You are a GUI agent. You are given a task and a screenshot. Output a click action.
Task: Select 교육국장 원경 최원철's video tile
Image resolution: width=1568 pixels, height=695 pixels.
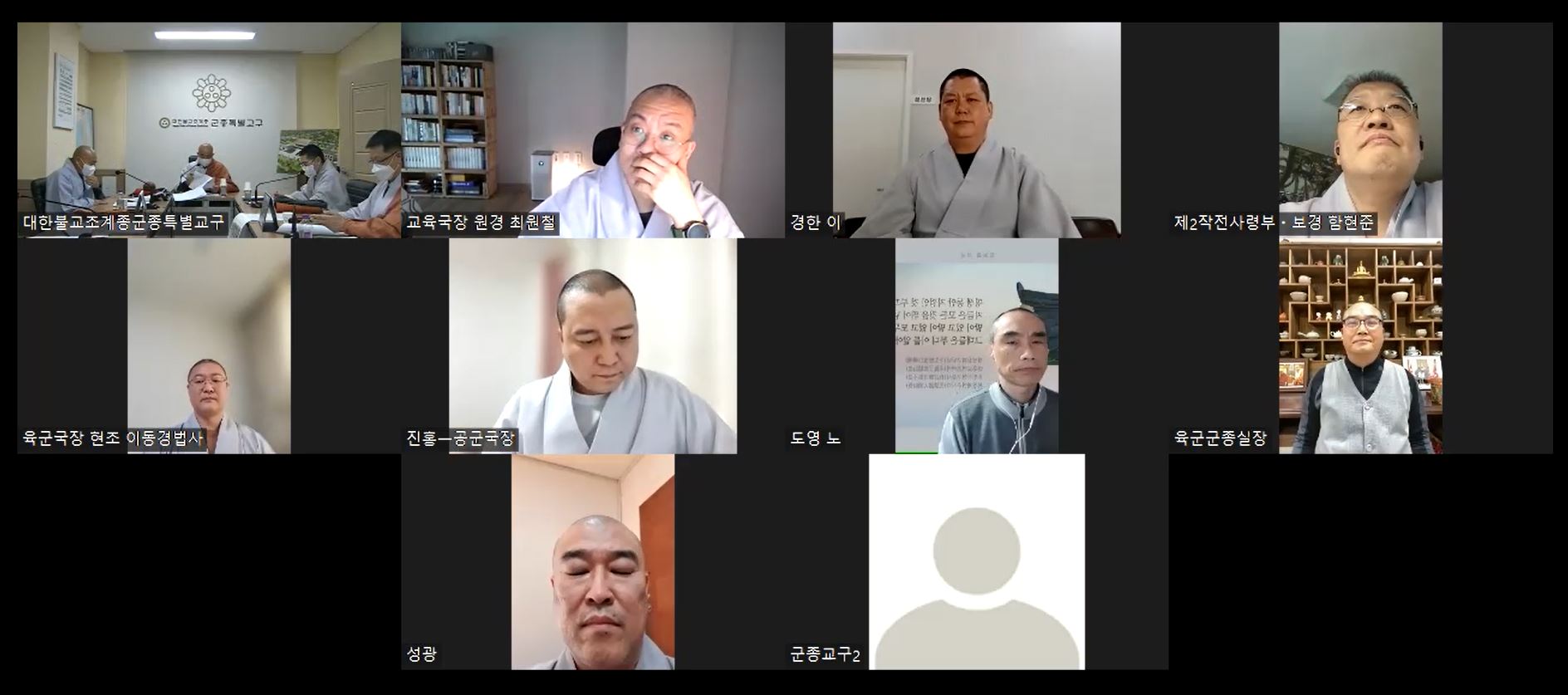click(592, 130)
